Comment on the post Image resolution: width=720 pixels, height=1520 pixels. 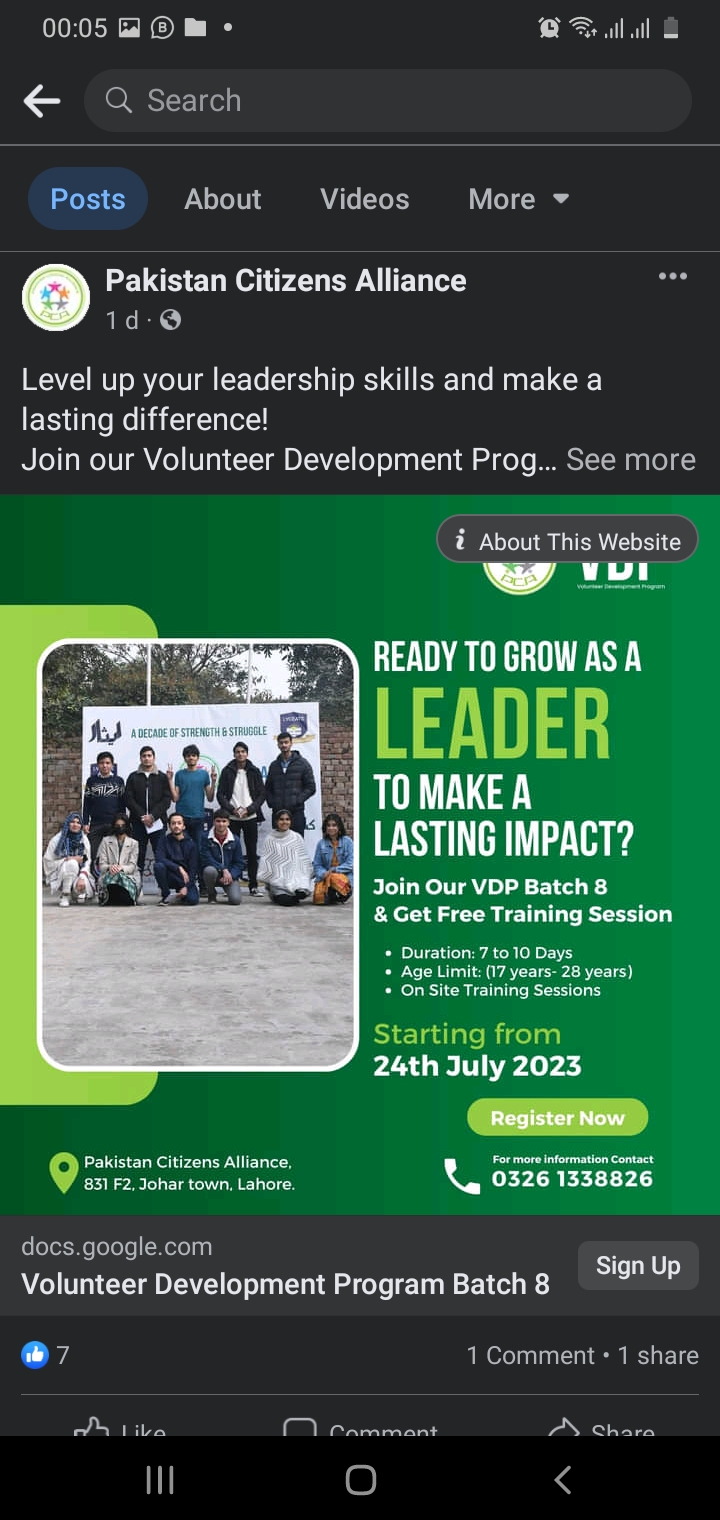(x=360, y=1428)
